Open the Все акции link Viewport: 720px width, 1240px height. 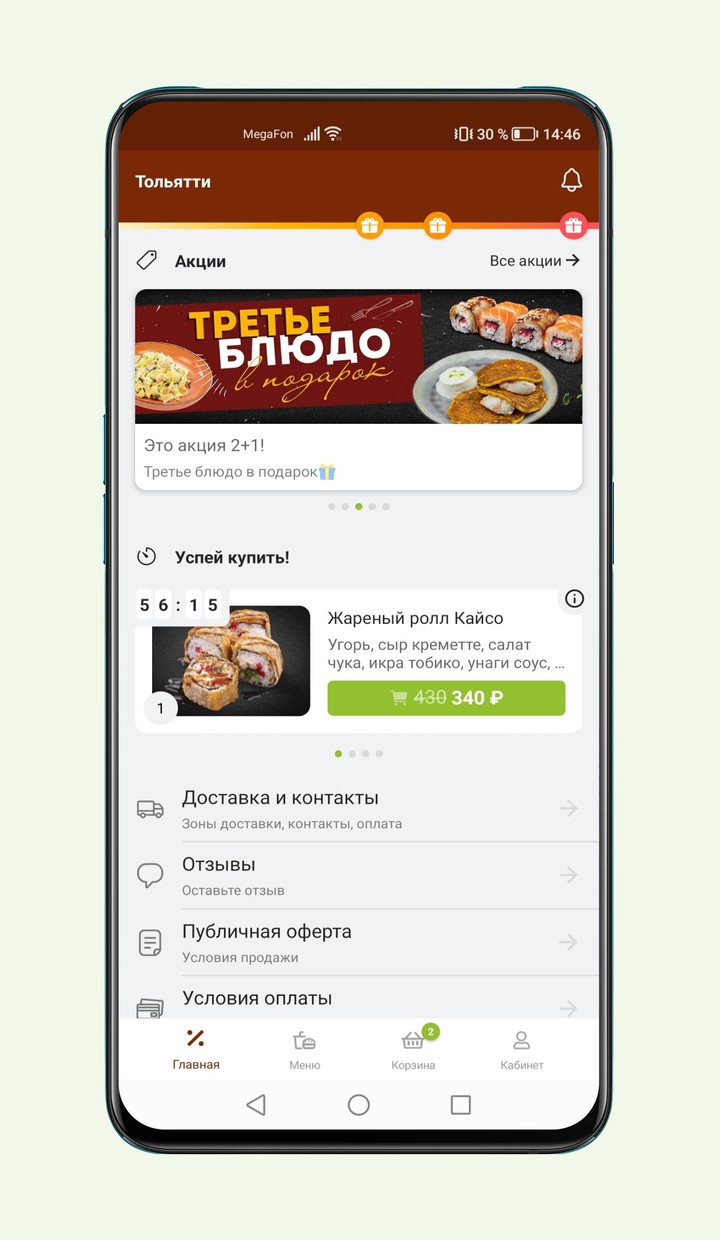pos(534,261)
